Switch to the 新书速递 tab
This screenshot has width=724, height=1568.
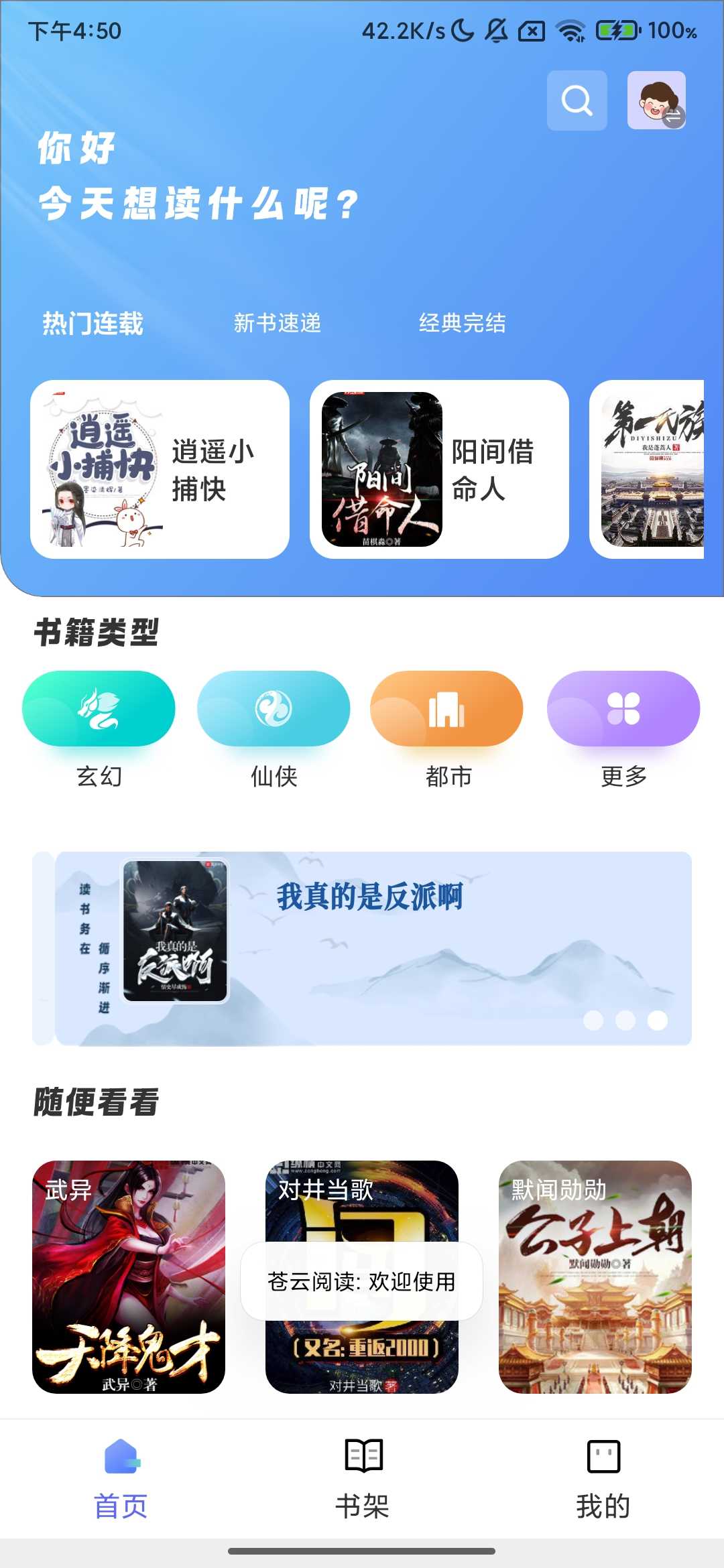(x=277, y=324)
